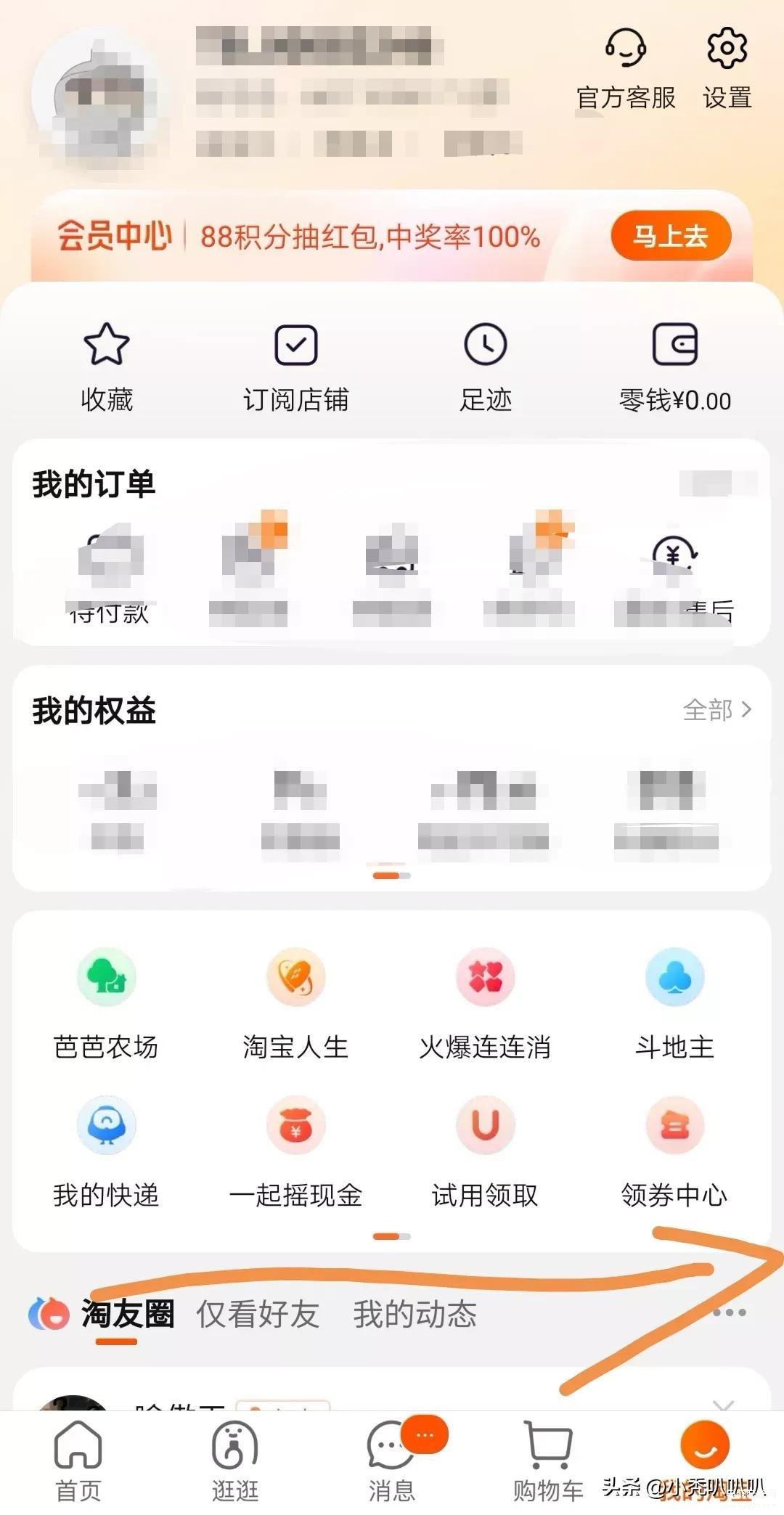Open 设置 settings

click(x=727, y=68)
